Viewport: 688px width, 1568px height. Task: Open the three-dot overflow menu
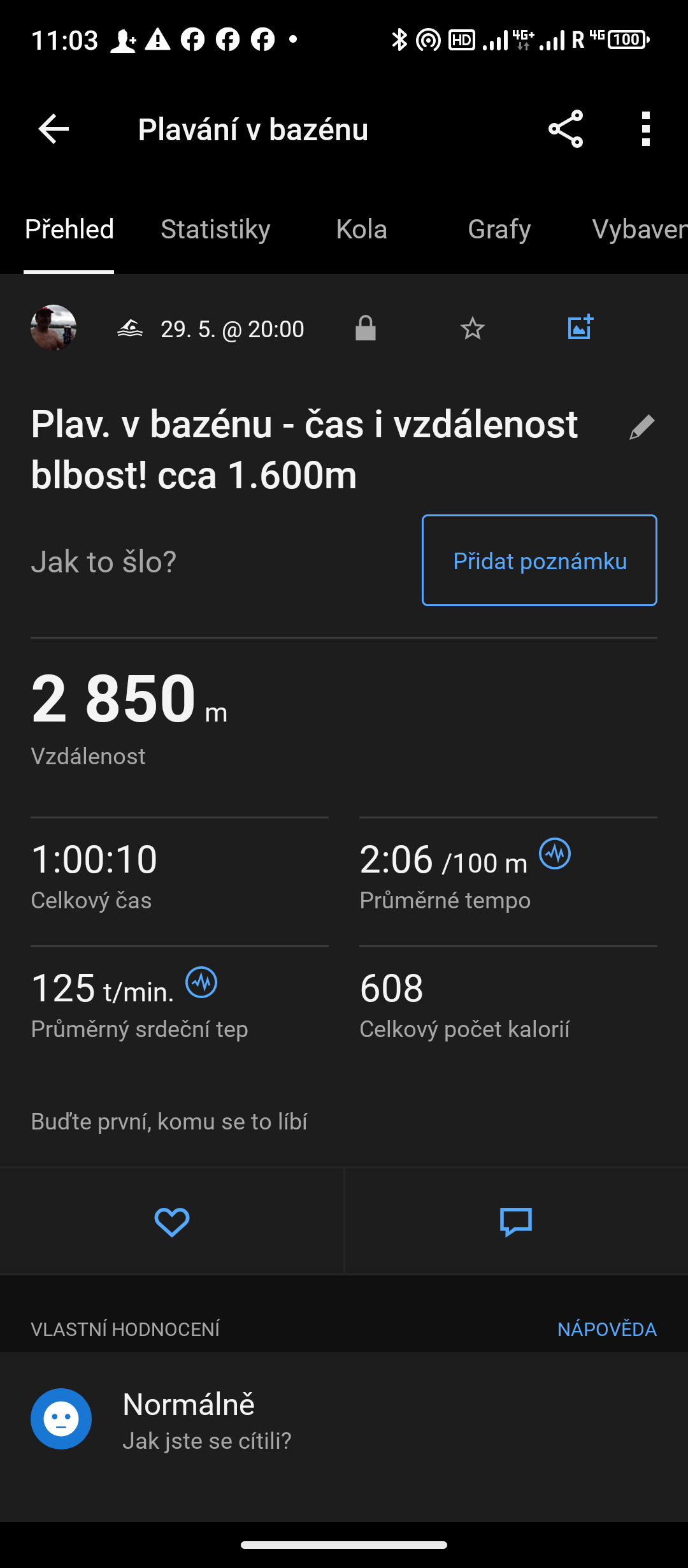pos(646,129)
